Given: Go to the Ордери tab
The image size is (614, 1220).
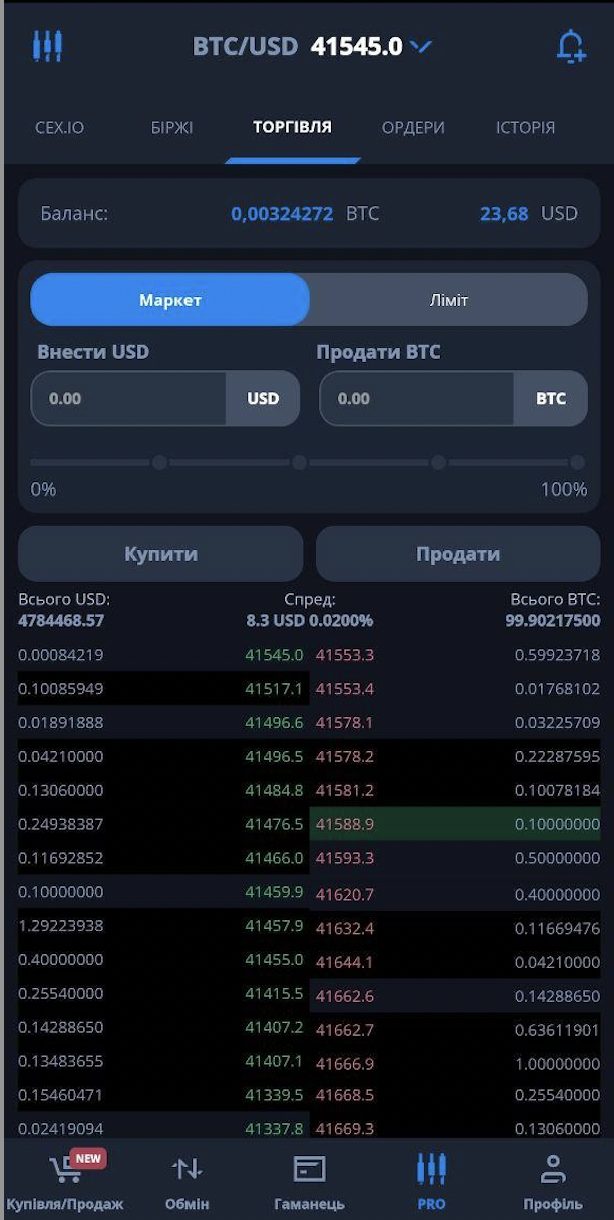Looking at the screenshot, I should tap(413, 128).
